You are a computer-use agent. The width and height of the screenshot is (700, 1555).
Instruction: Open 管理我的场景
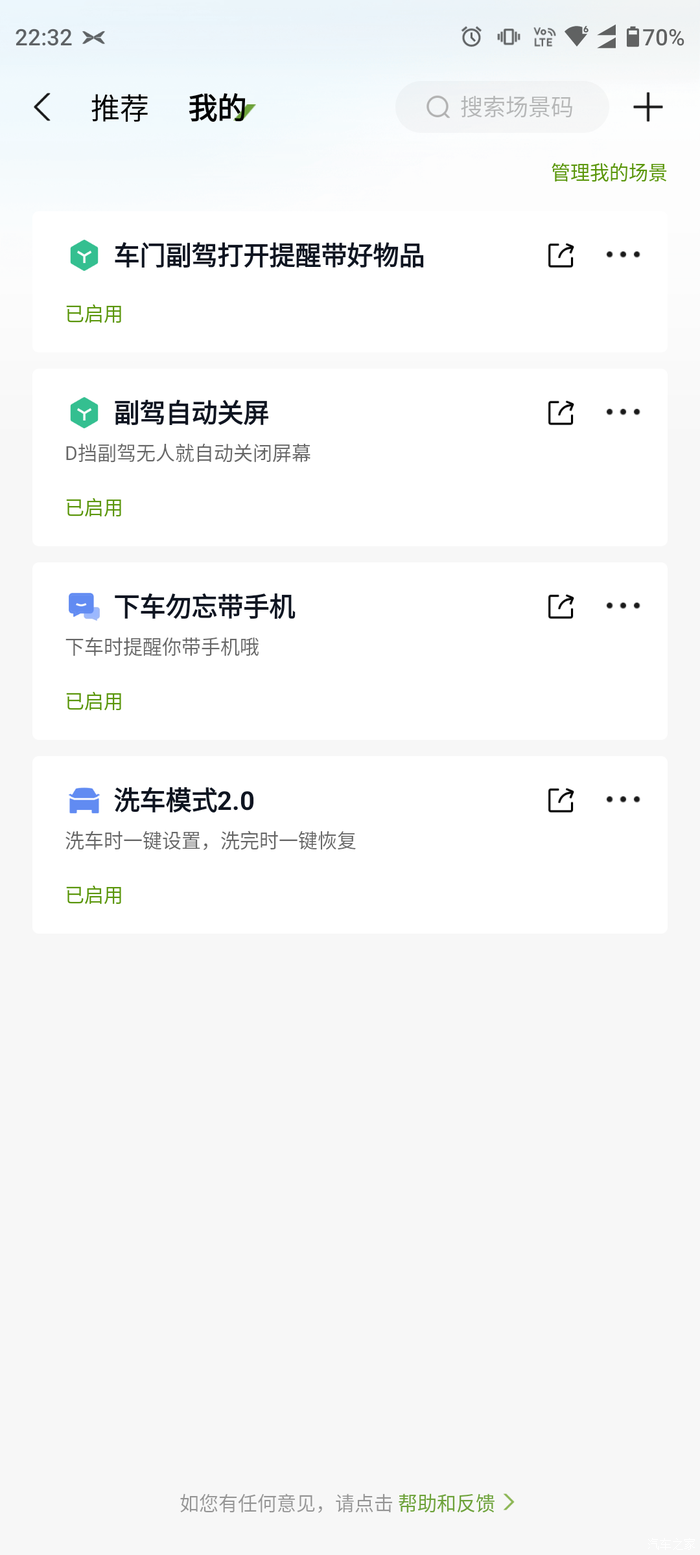(x=608, y=172)
